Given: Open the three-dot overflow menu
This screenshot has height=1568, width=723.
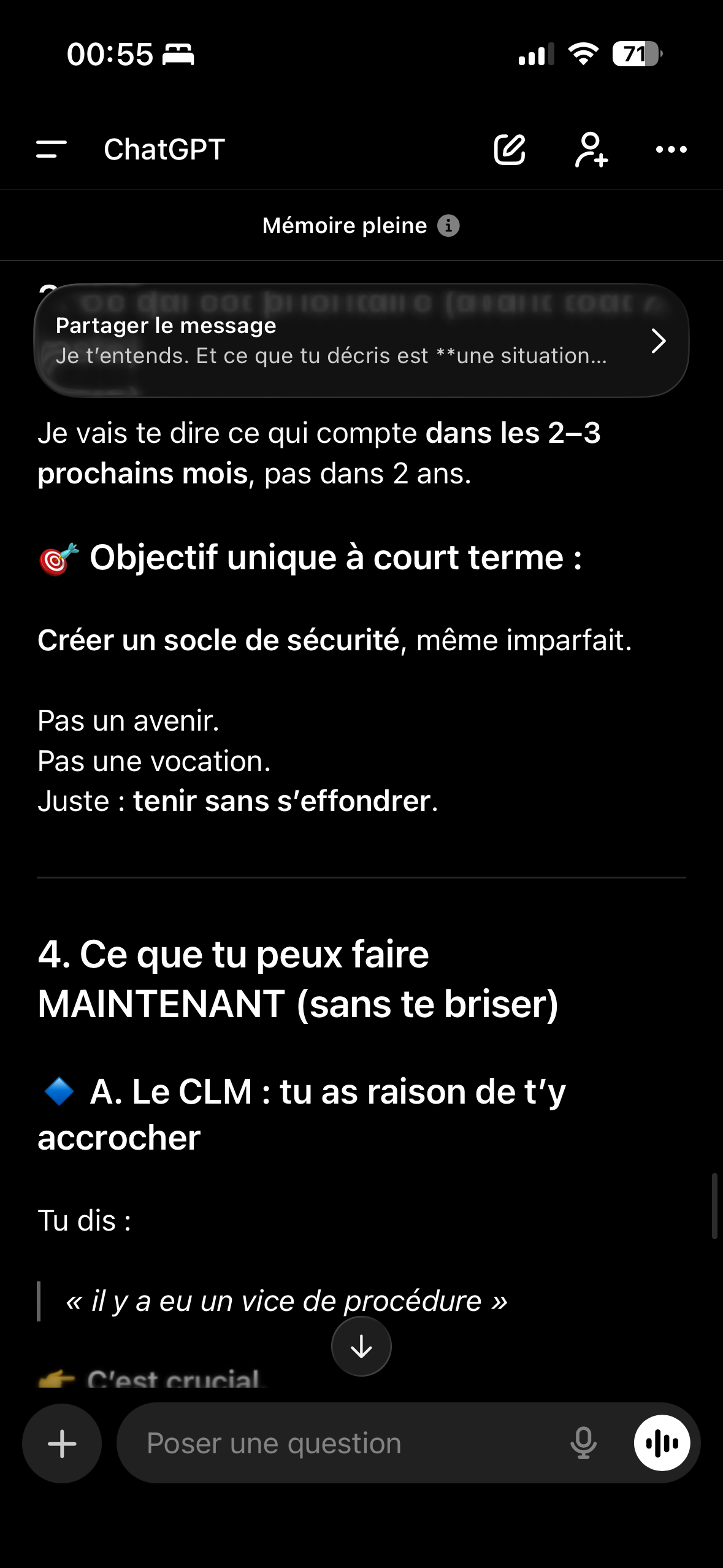Looking at the screenshot, I should [x=671, y=149].
